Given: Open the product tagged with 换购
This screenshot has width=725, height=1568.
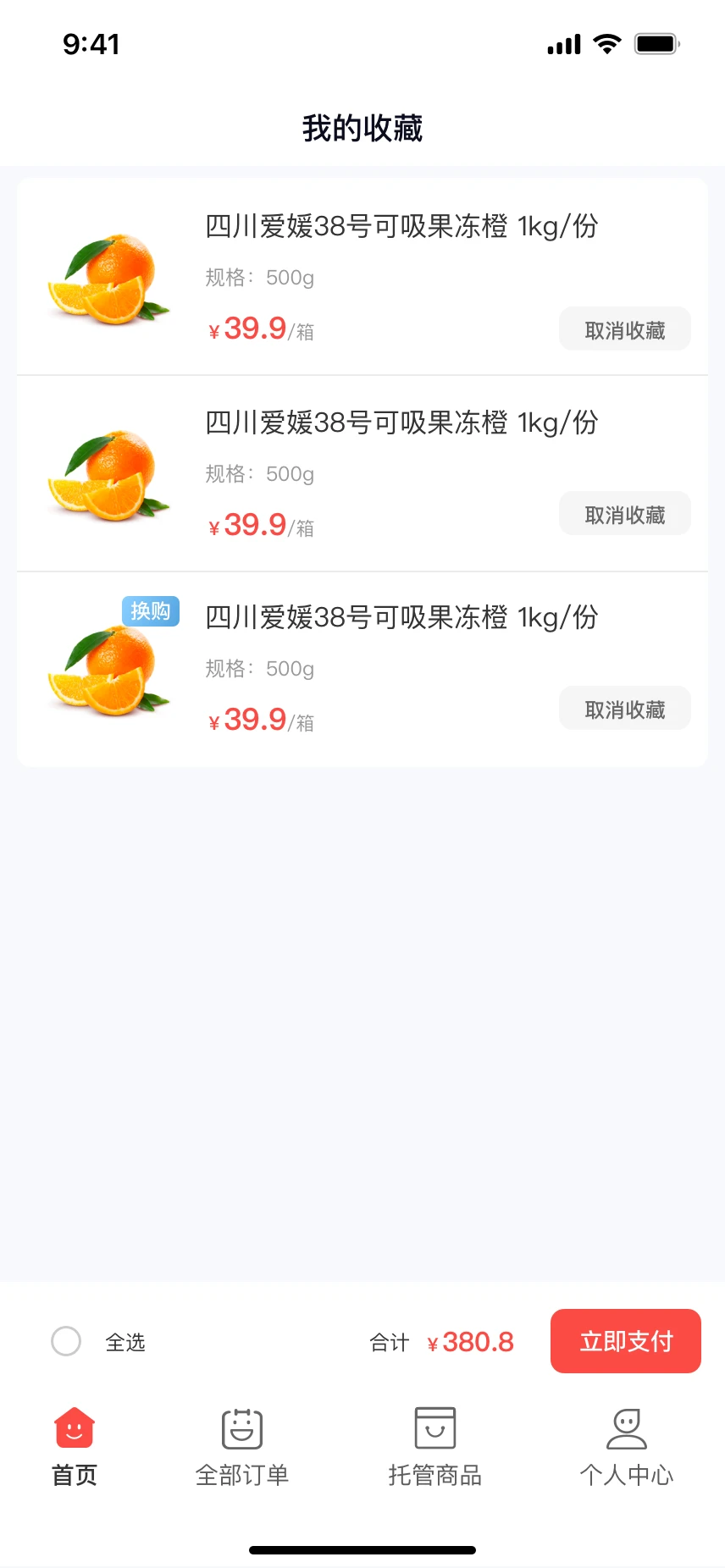Looking at the screenshot, I should click(401, 618).
